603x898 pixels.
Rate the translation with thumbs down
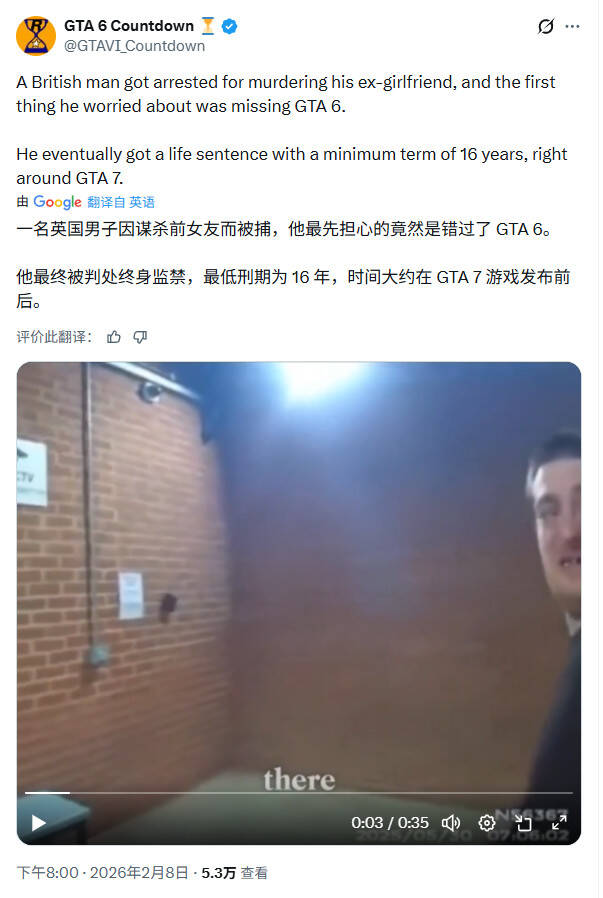[140, 337]
